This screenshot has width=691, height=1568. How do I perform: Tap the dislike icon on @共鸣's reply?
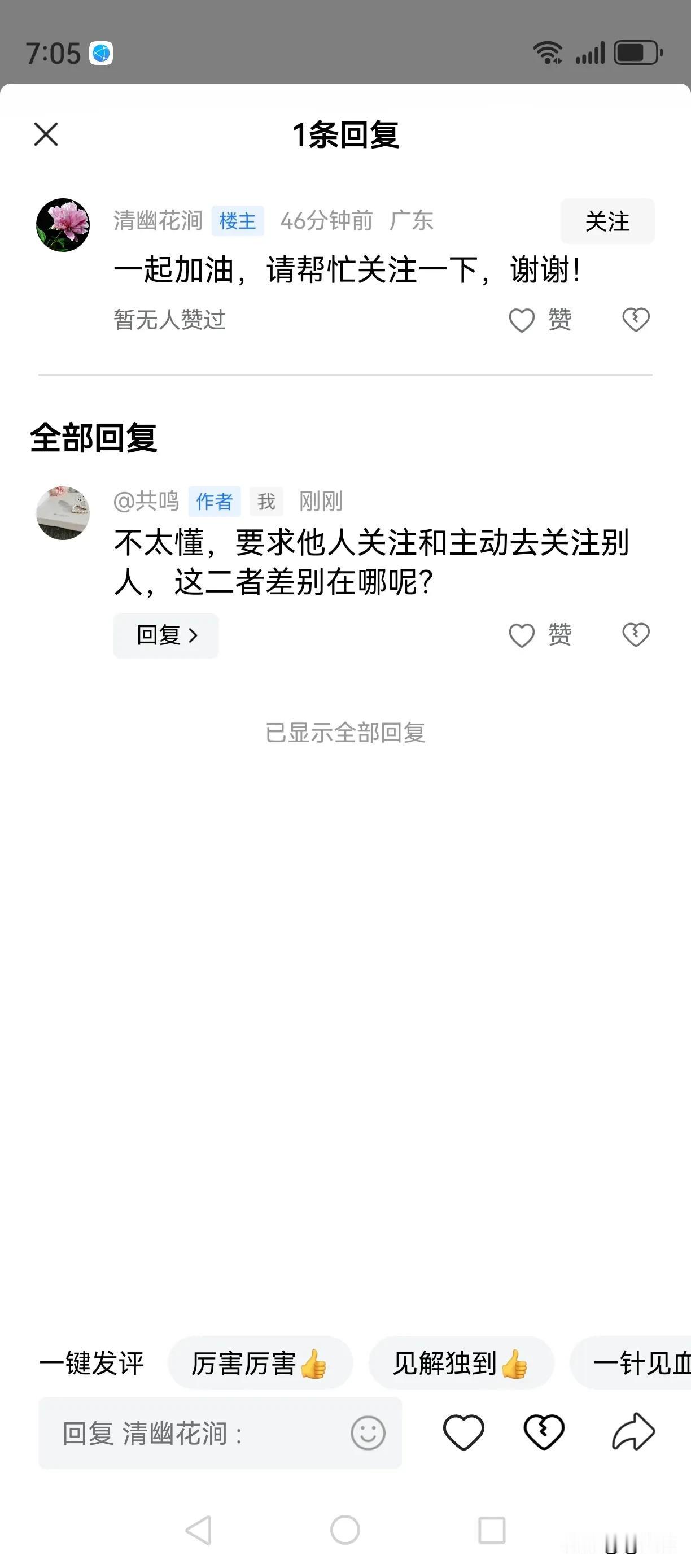[636, 635]
